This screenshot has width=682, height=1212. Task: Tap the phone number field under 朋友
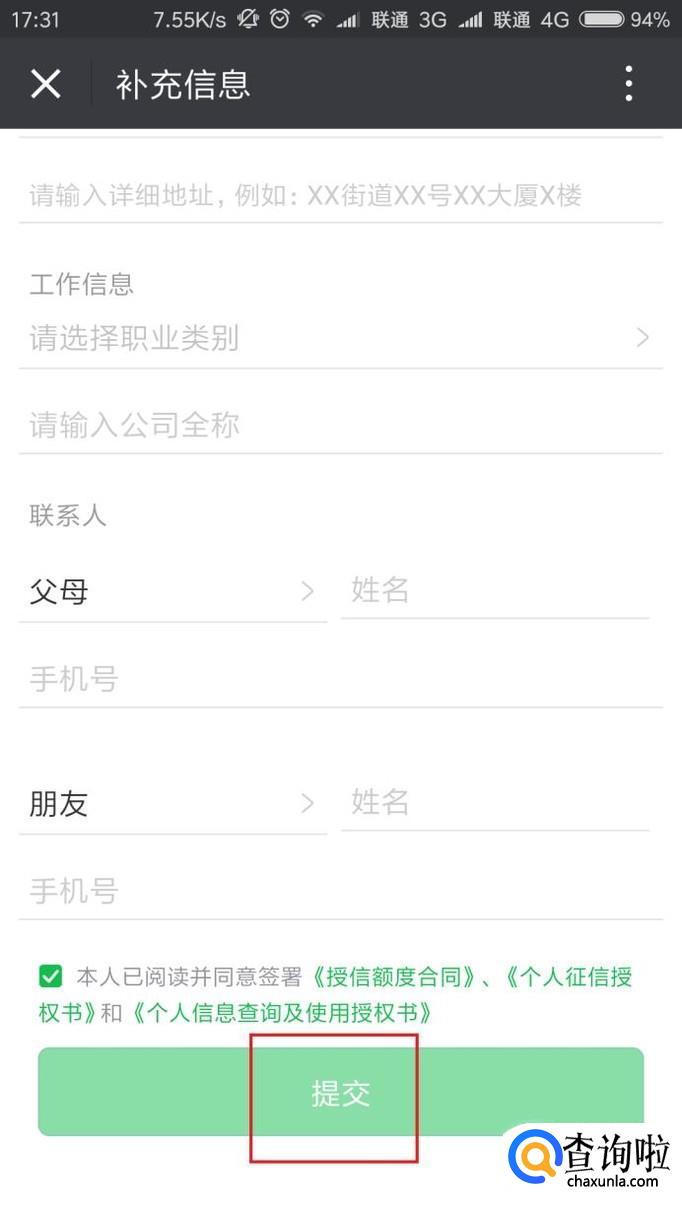(x=340, y=891)
